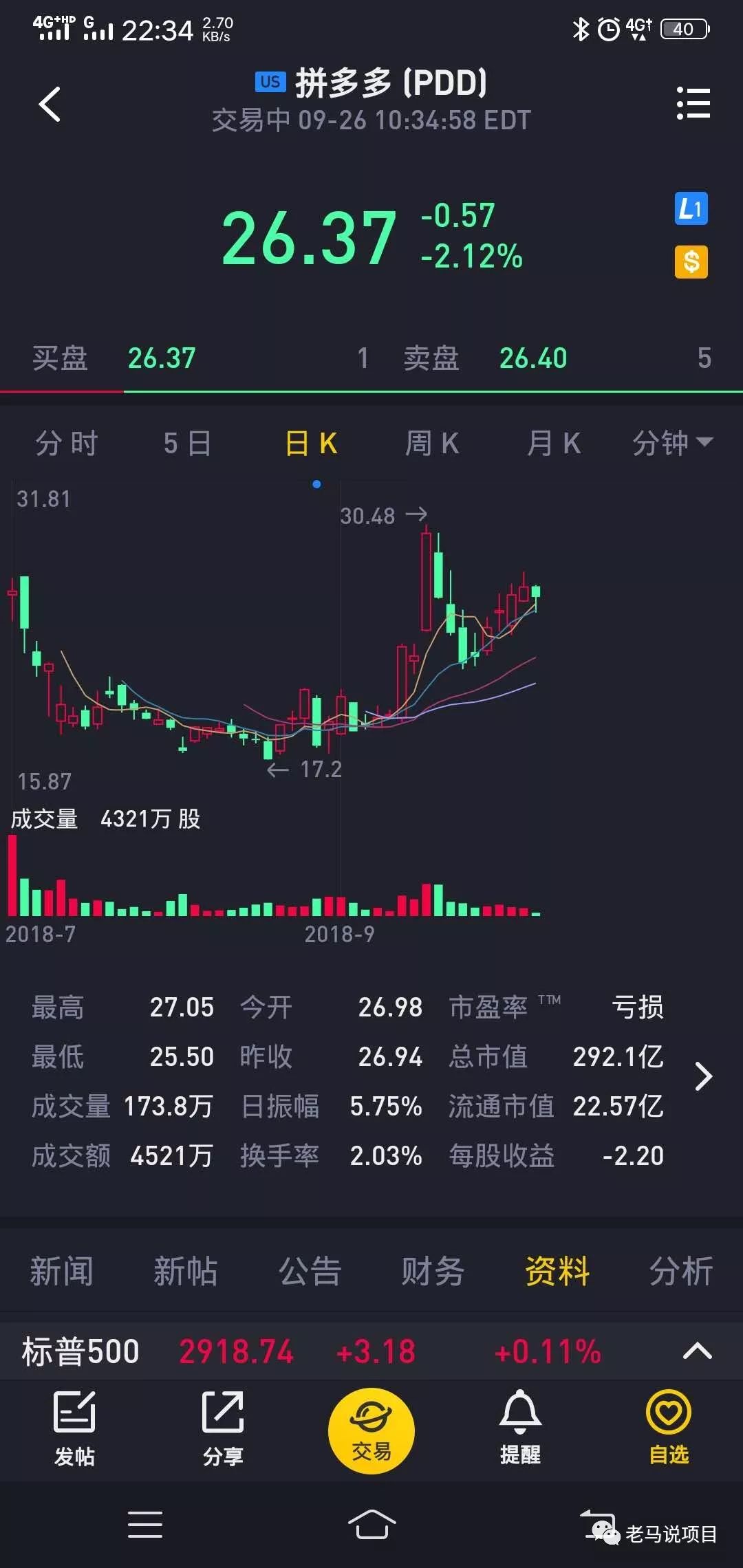Screen dimensions: 743x1568
Task: Open the 财务 tab
Action: [x=433, y=1271]
